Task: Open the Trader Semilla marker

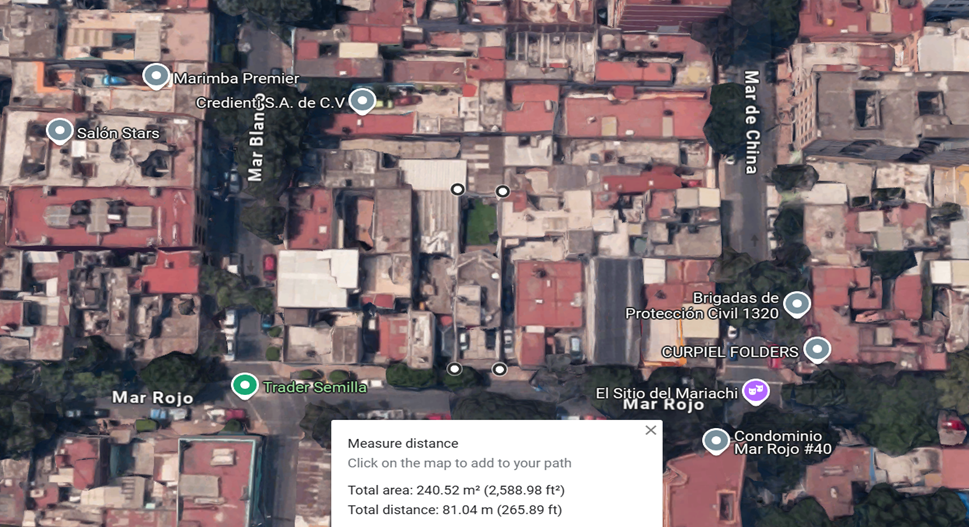Action: 244,385
